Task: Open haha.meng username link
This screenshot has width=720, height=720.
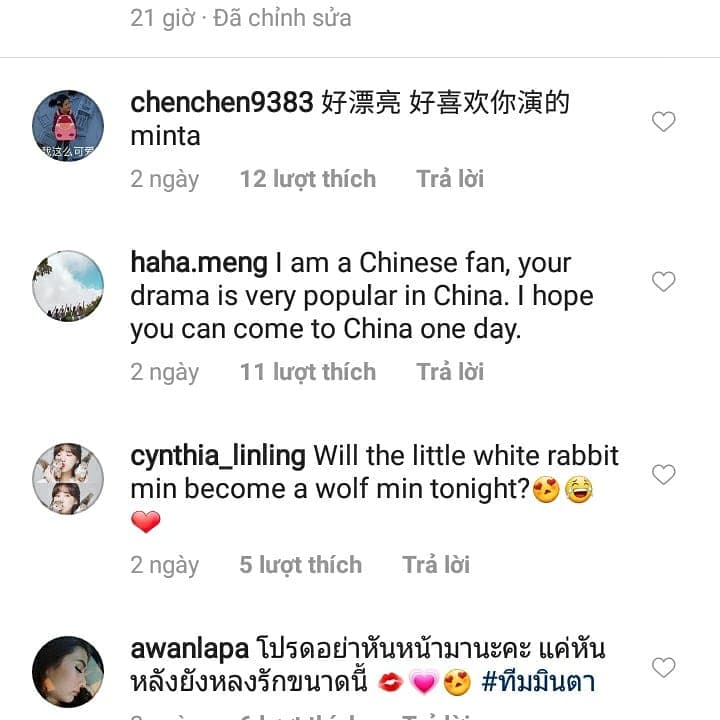Action: tap(199, 263)
